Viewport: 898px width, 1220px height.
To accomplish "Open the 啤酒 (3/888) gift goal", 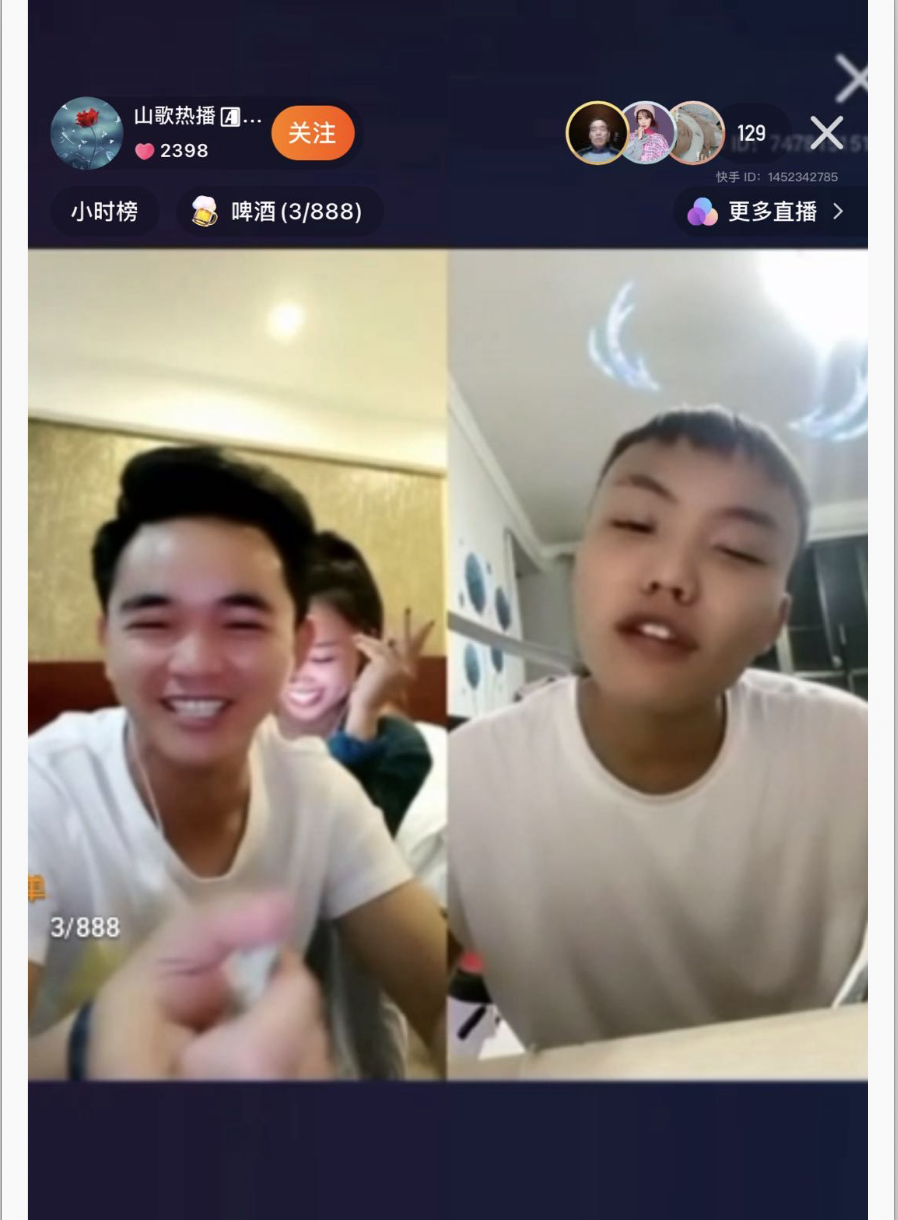I will coord(281,212).
